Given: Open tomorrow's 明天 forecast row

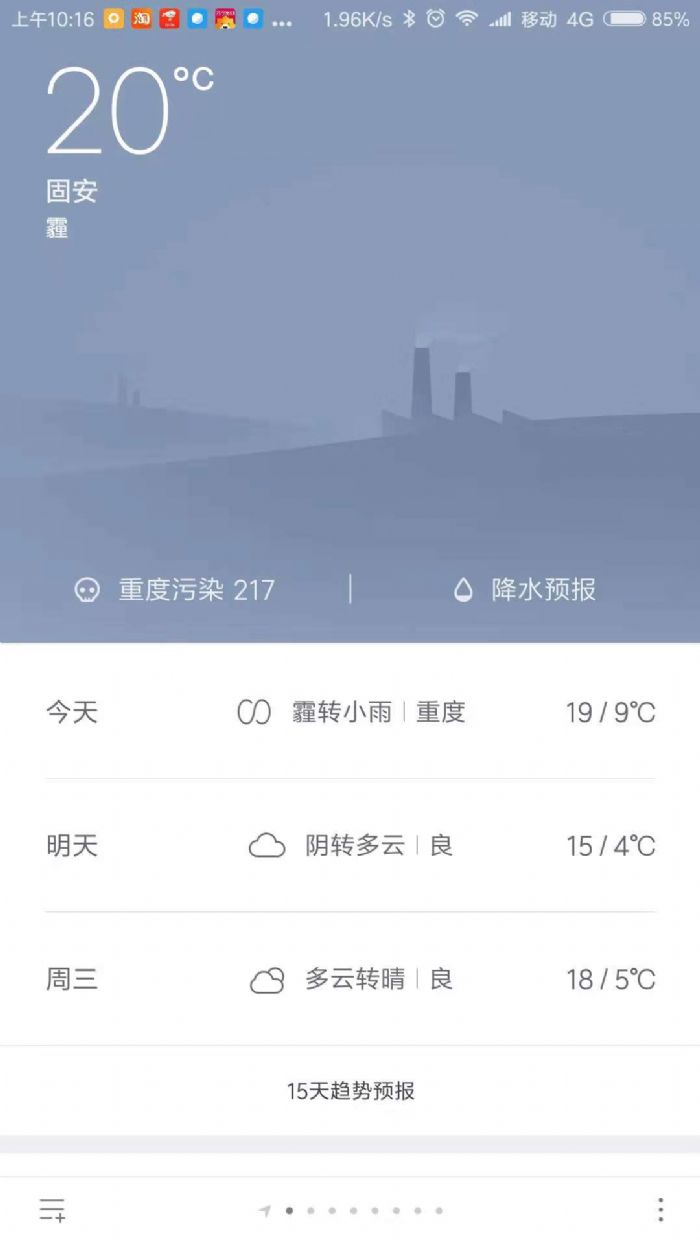Looking at the screenshot, I should 350,846.
